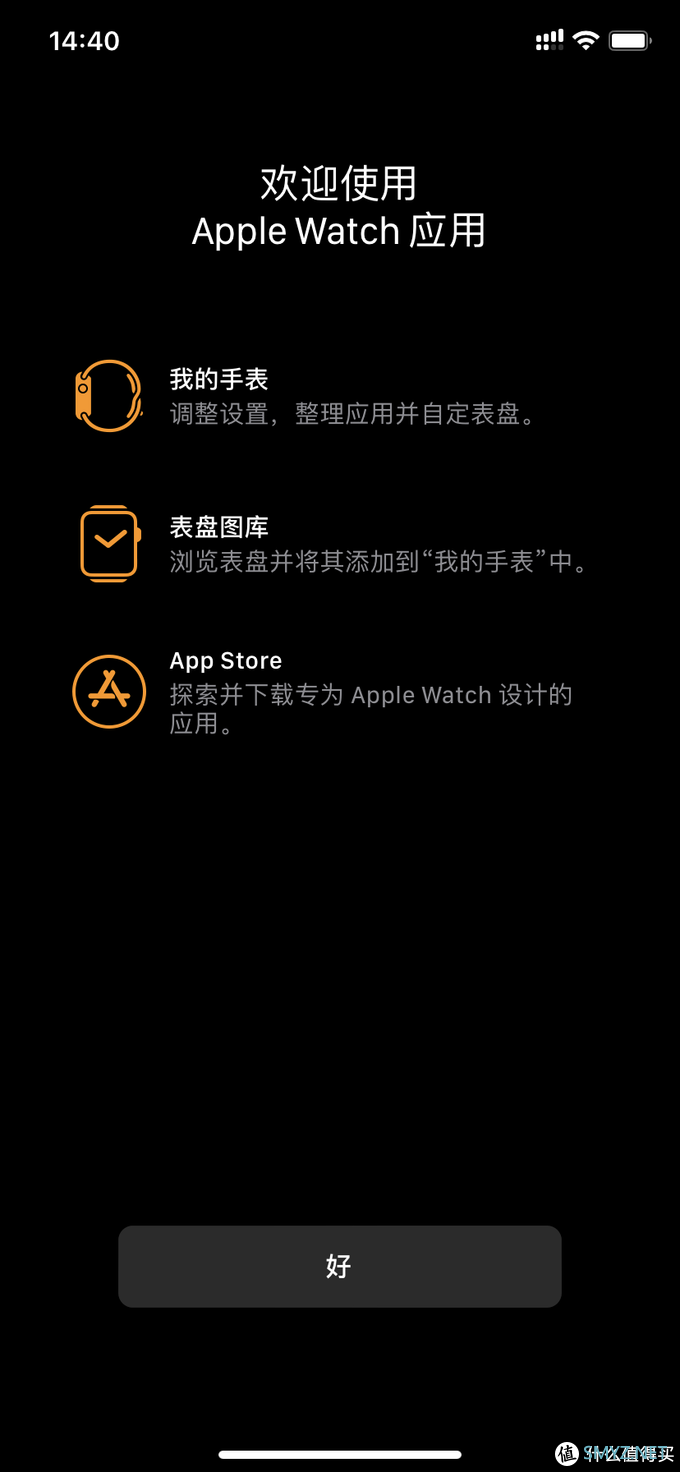This screenshot has height=1472, width=680.
Task: Tap the 好 button to continue
Action: tap(339, 1266)
